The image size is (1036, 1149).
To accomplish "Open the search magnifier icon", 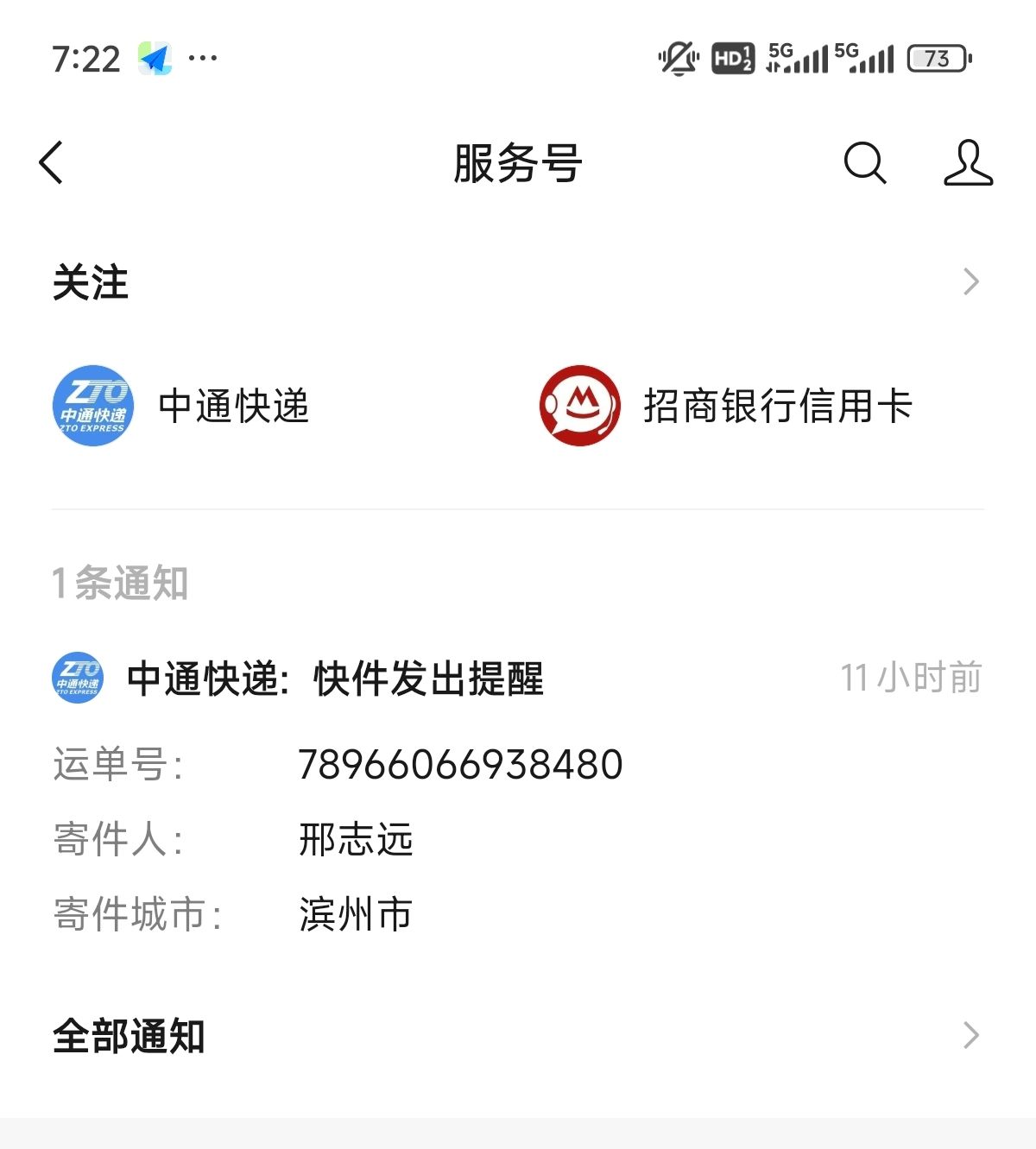I will (x=865, y=162).
